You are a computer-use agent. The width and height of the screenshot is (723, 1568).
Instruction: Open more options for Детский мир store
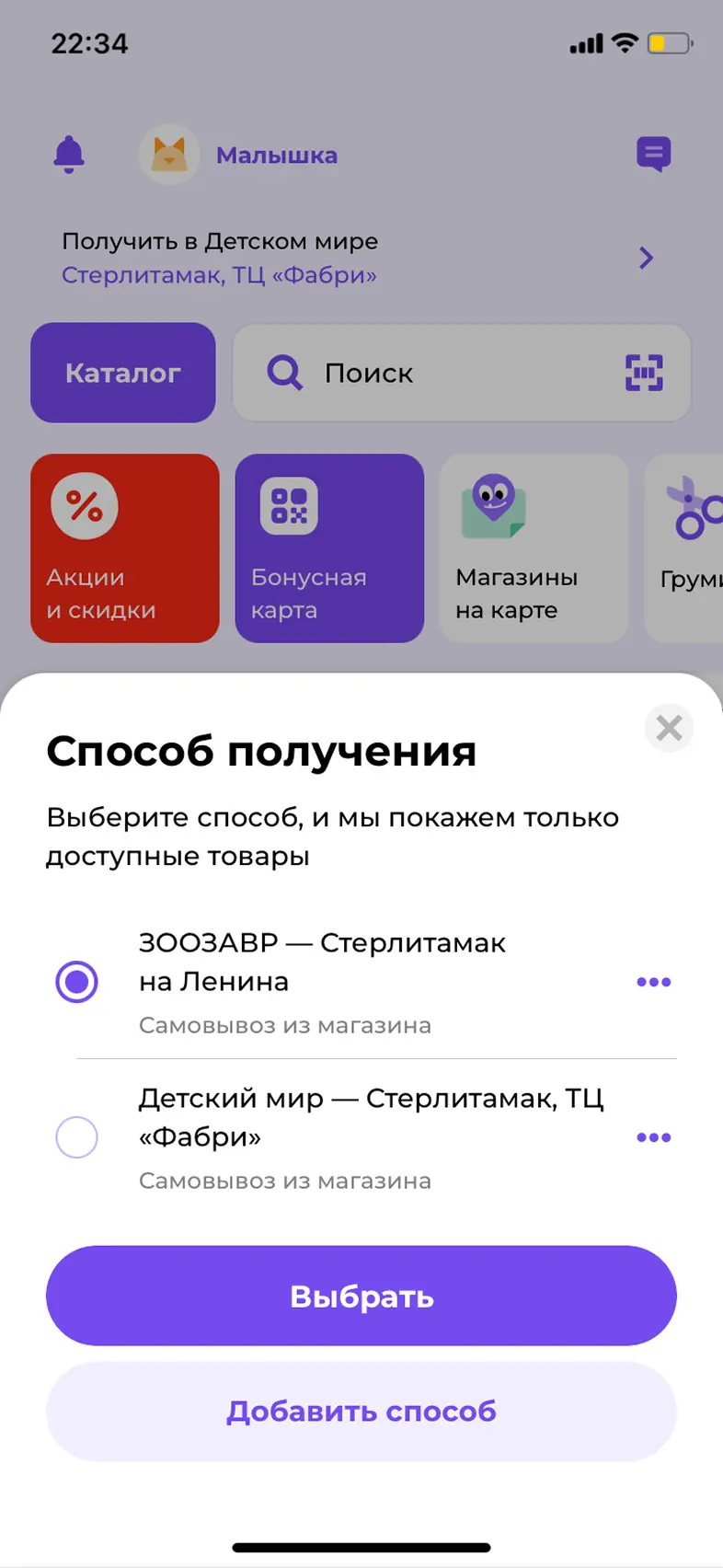pos(653,1137)
